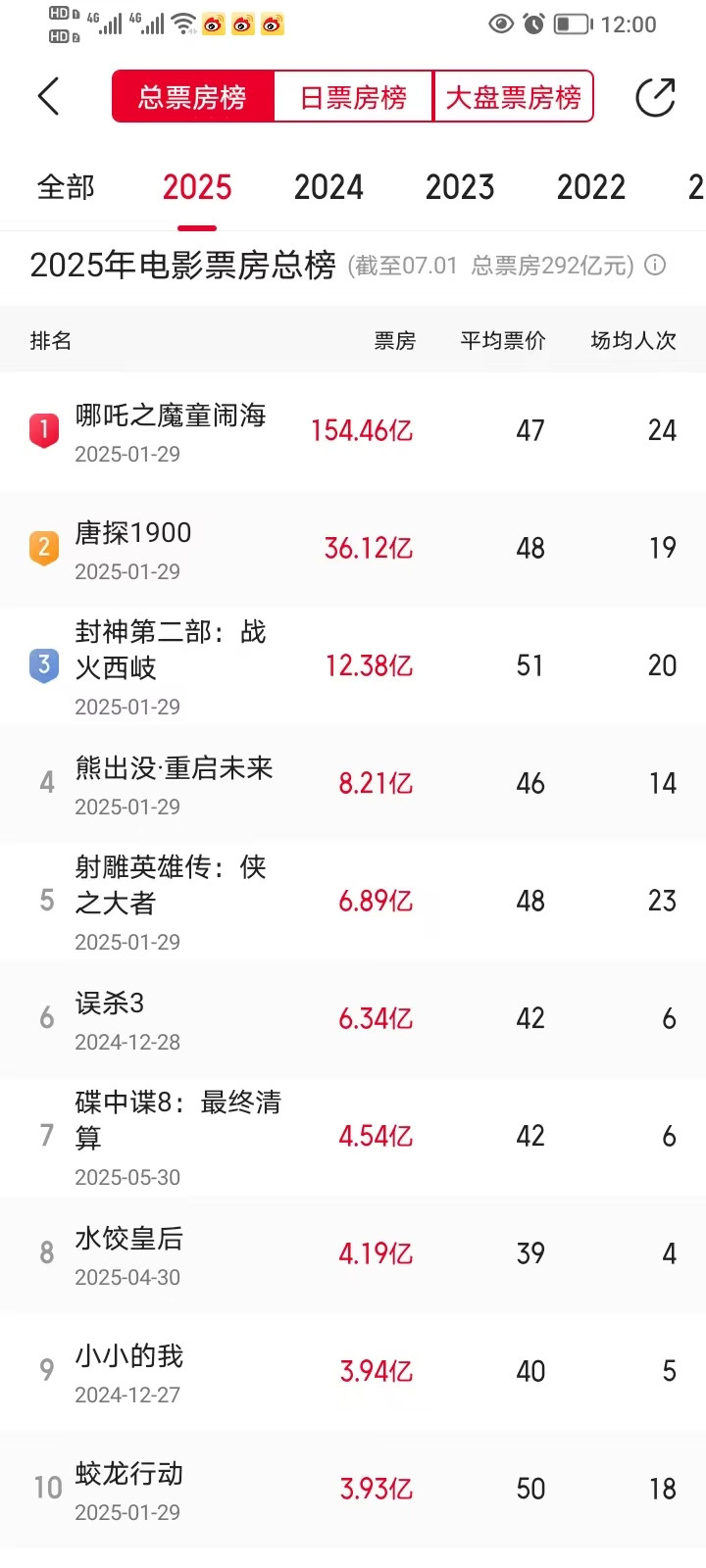Open the movie 水饺皇后
The height and width of the screenshot is (1568, 706).
[353, 1254]
